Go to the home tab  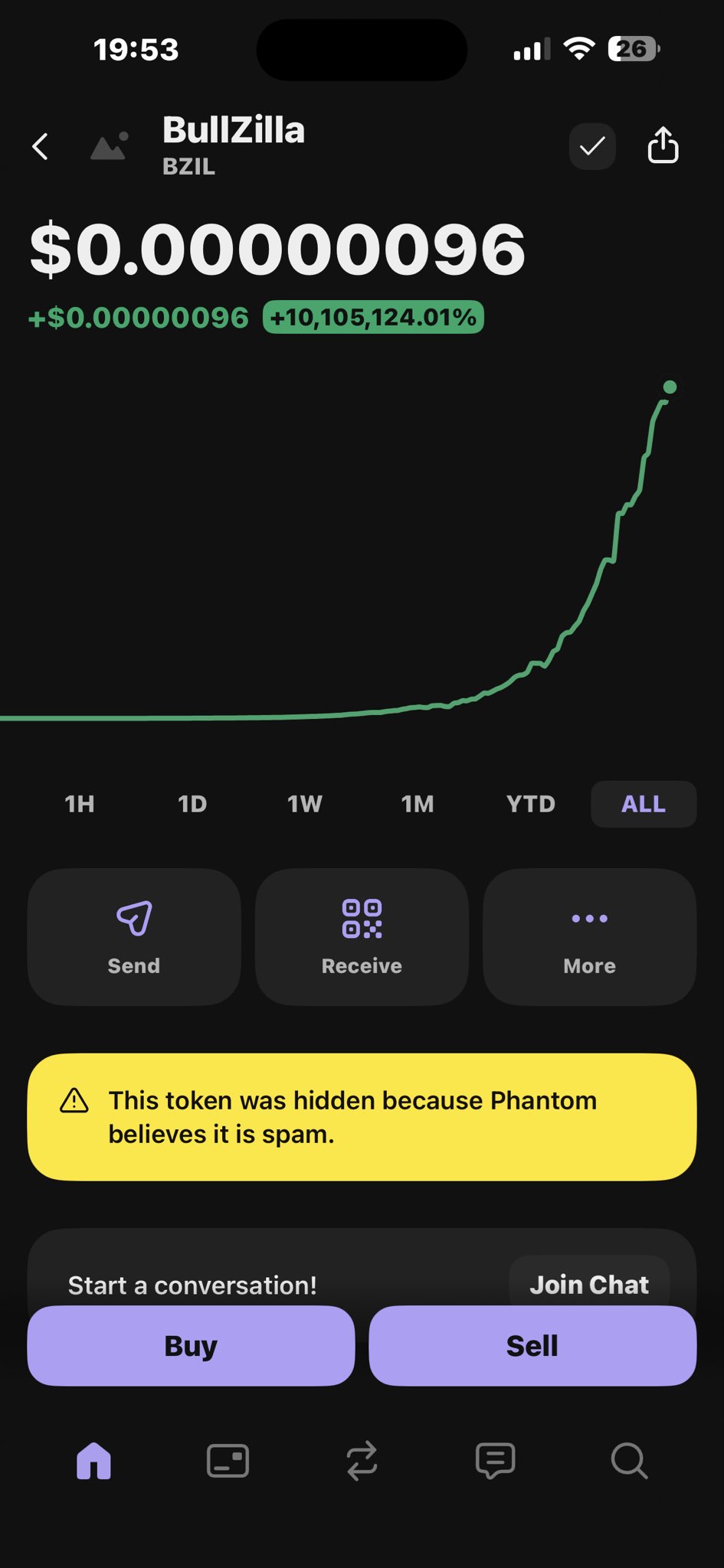pos(93,1461)
